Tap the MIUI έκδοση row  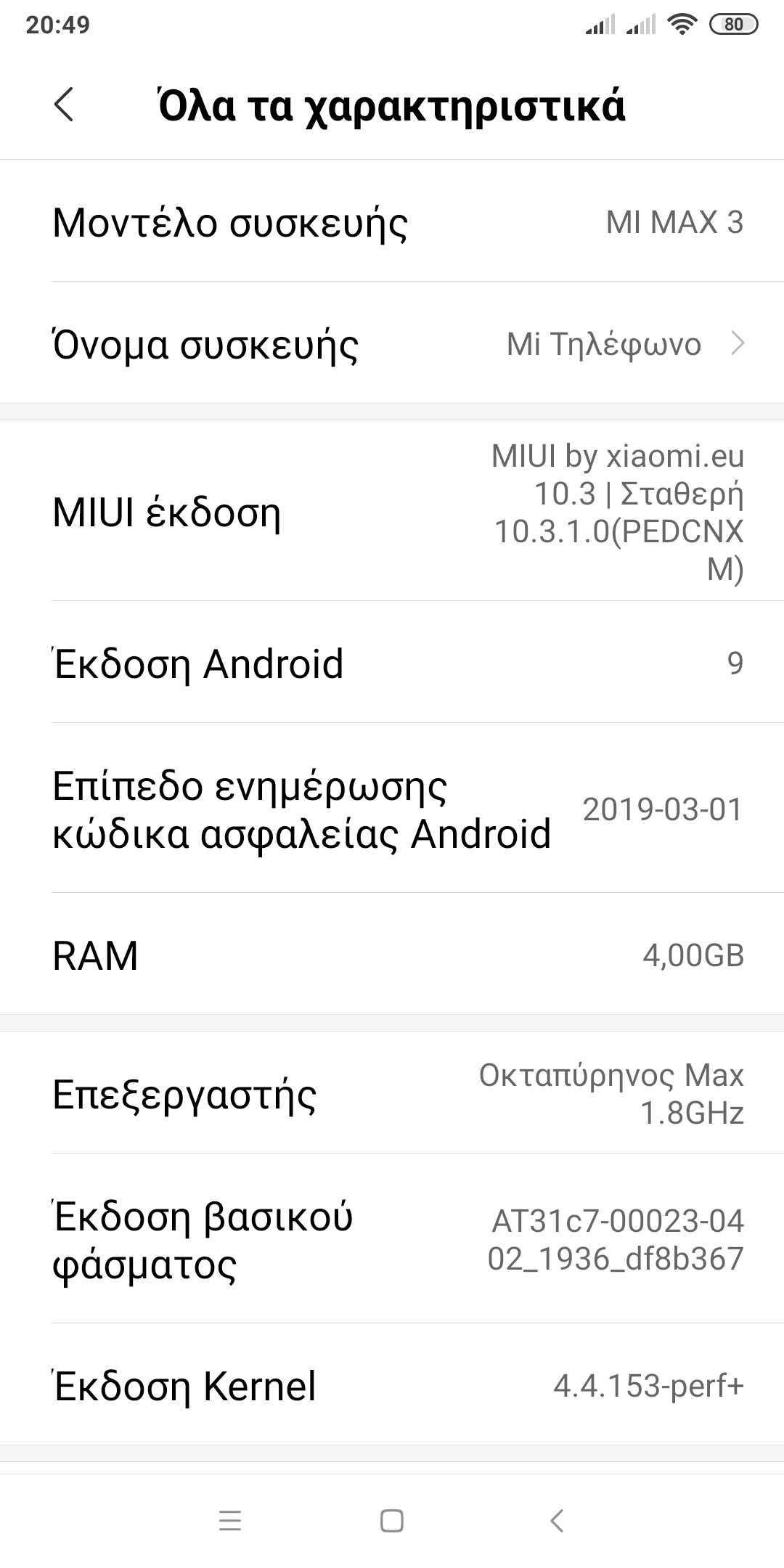[392, 512]
